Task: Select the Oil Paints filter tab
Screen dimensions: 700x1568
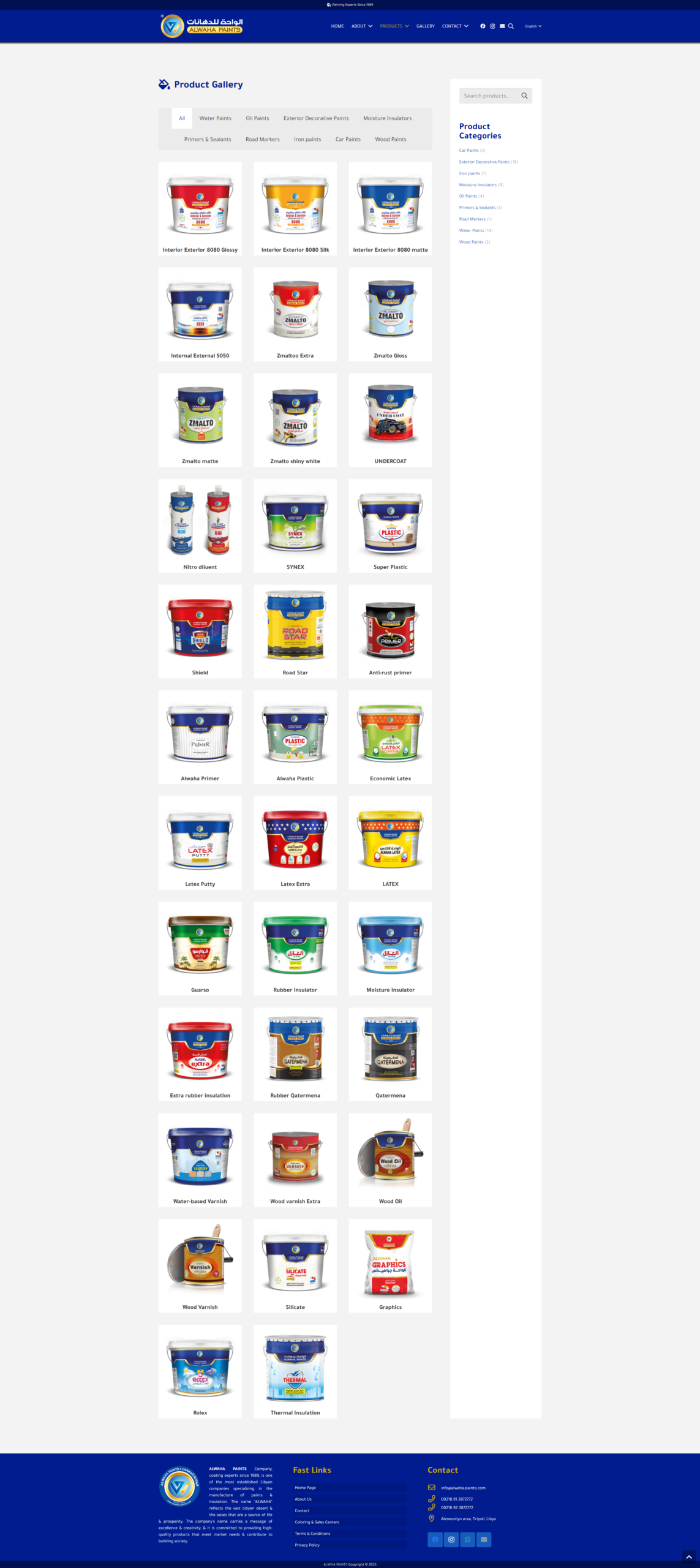Action: pyautogui.click(x=257, y=118)
